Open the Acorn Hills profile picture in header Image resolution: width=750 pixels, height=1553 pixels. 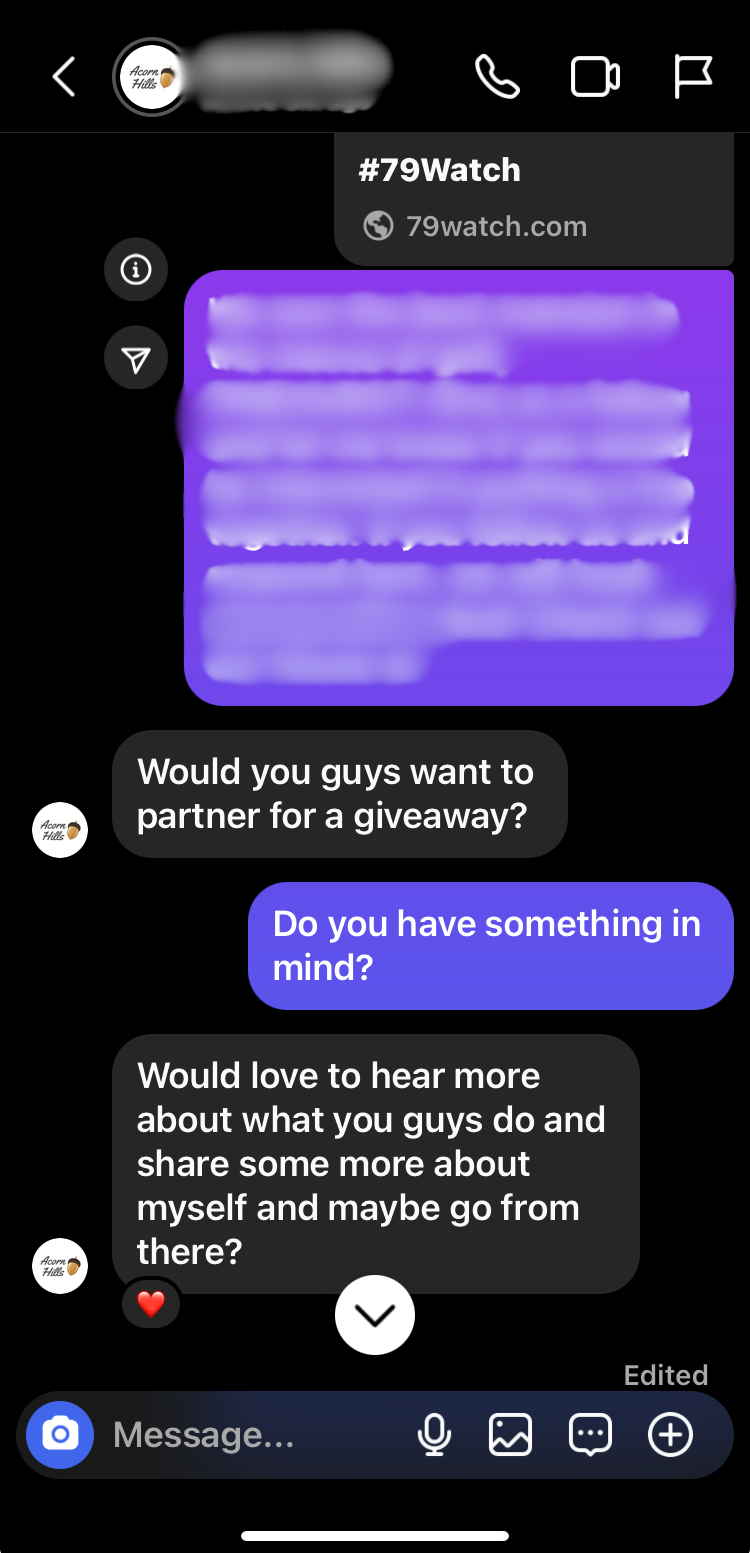(151, 77)
